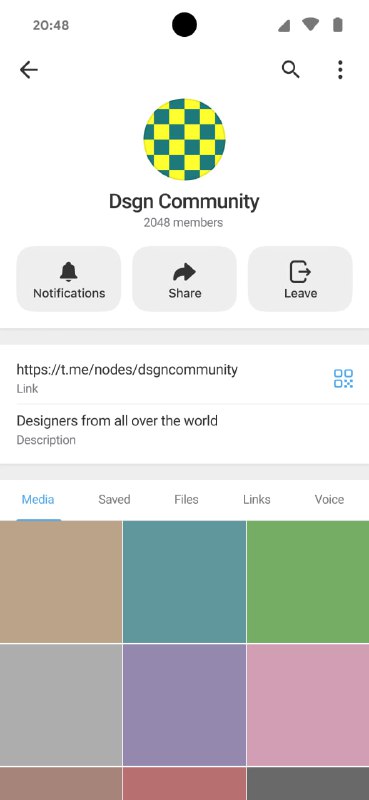
Task: Switch to the Links tab
Action: [257, 499]
